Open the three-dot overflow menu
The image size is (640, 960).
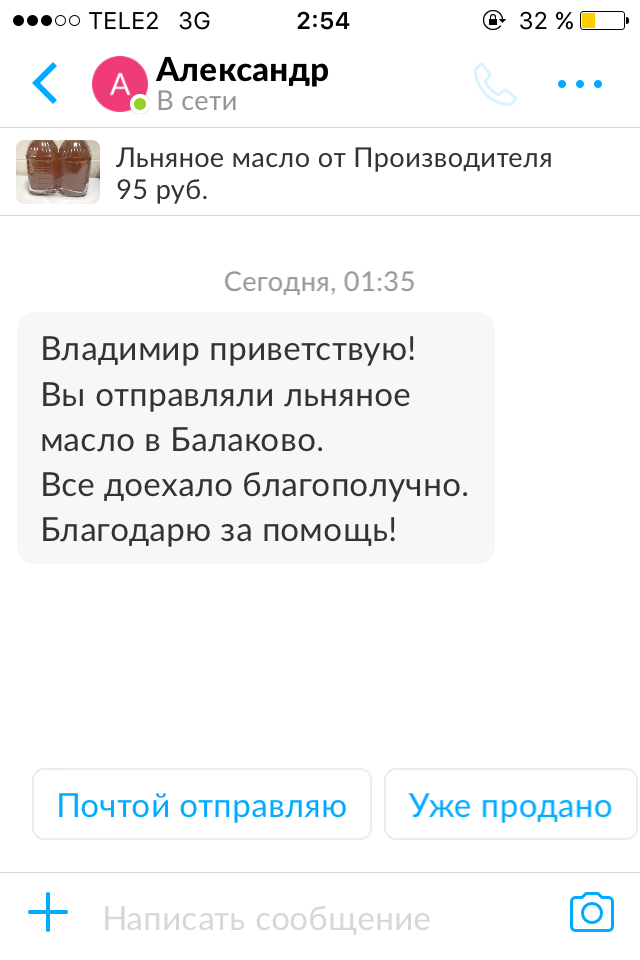point(580,84)
